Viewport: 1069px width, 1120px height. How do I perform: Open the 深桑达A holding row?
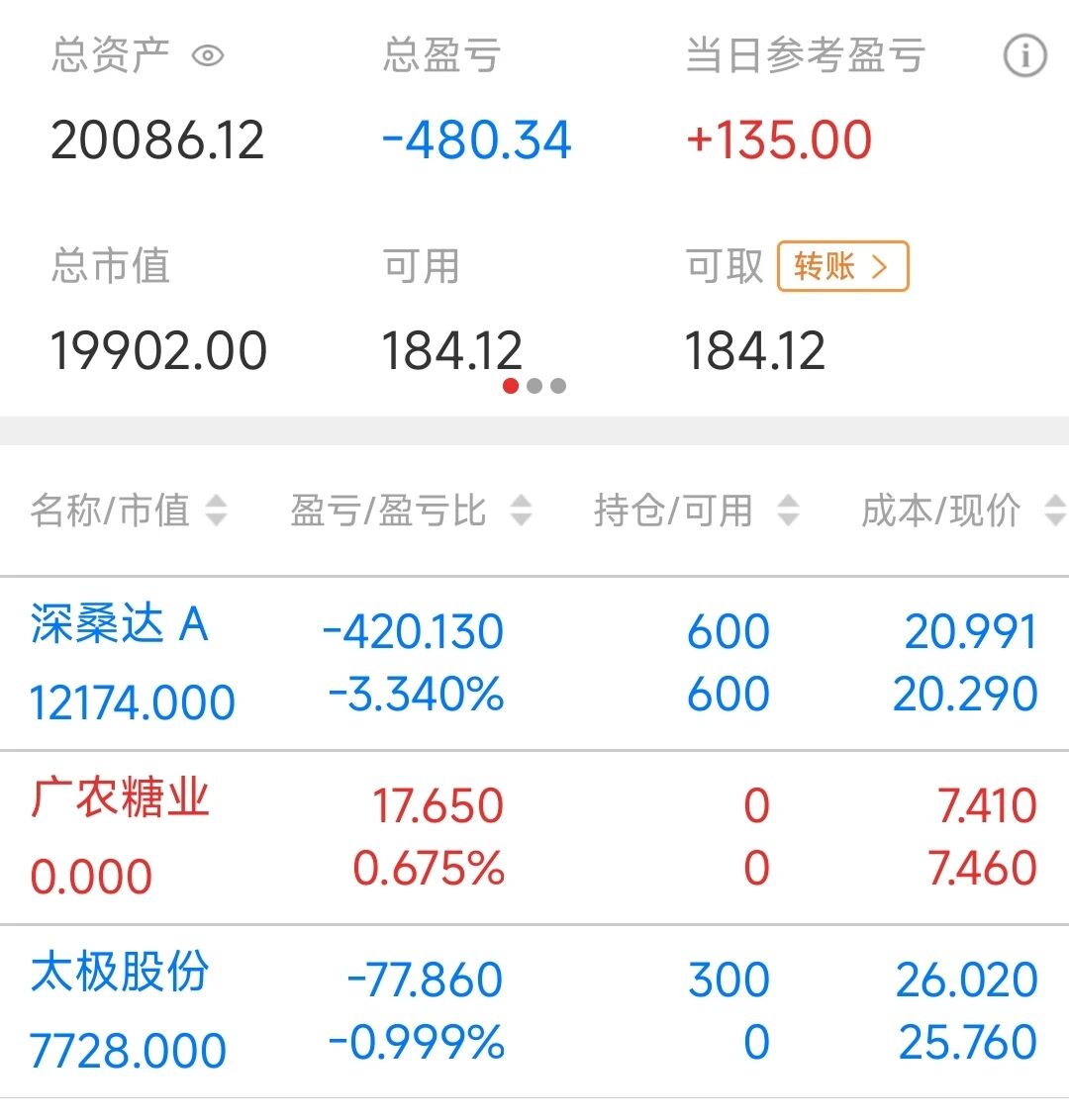coord(534,664)
